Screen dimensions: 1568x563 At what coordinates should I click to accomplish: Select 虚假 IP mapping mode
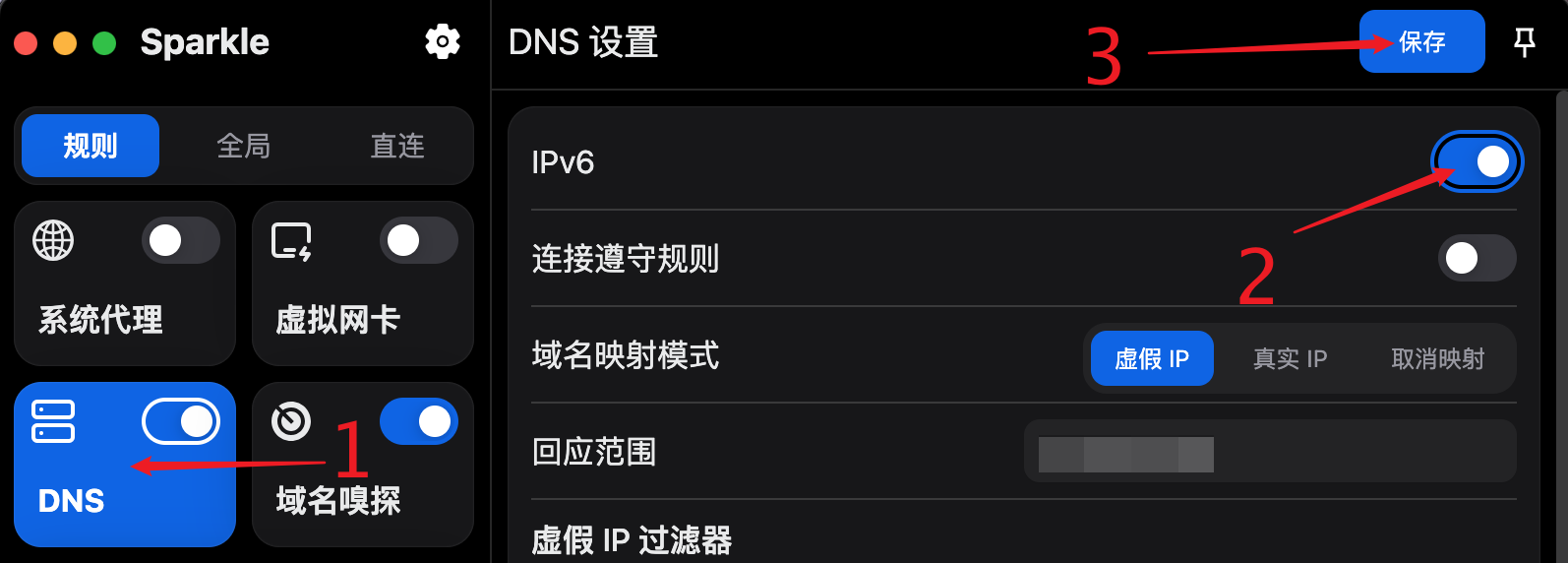1152,358
